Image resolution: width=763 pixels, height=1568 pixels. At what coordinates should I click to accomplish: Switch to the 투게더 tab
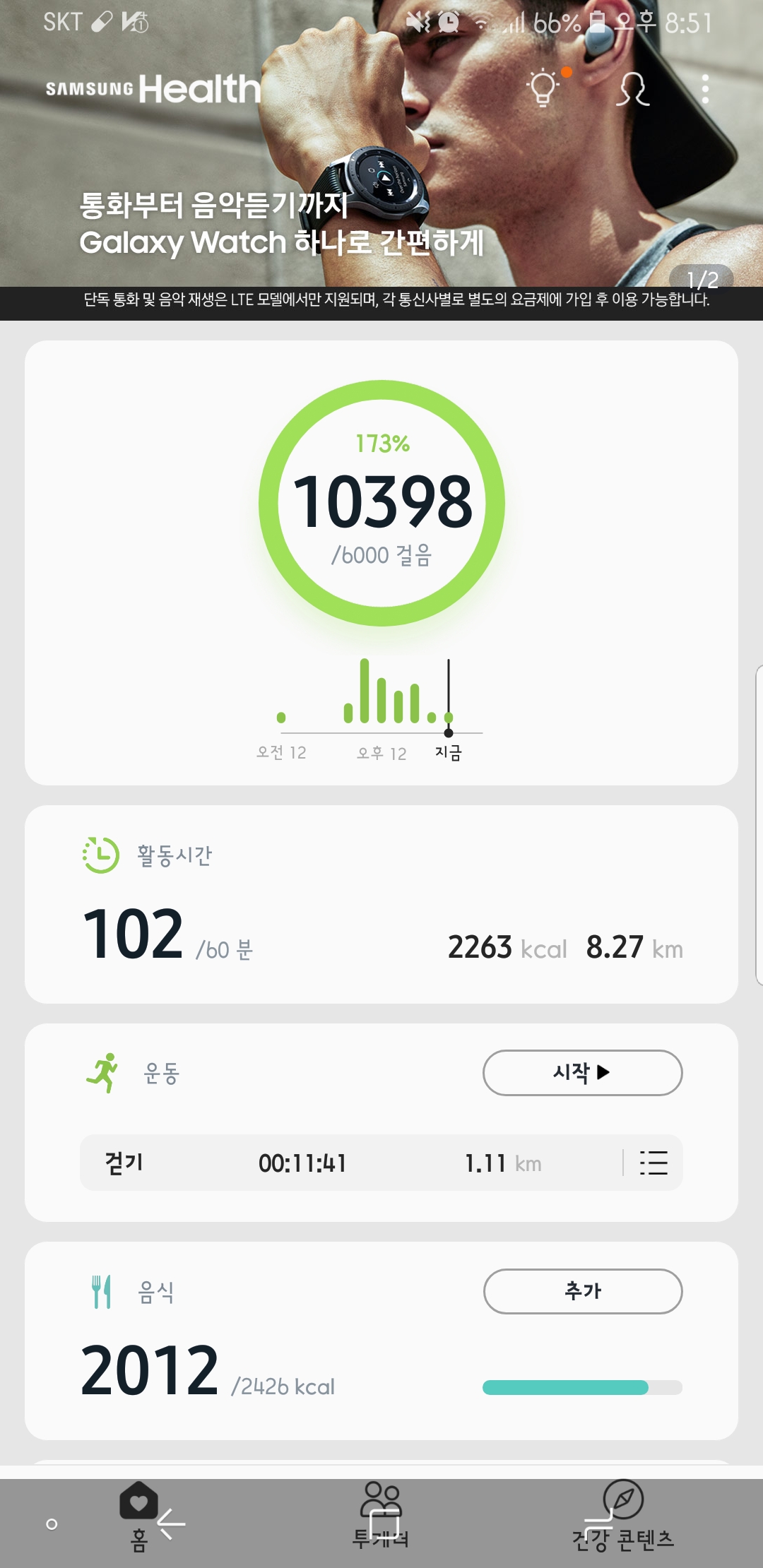(381, 1519)
